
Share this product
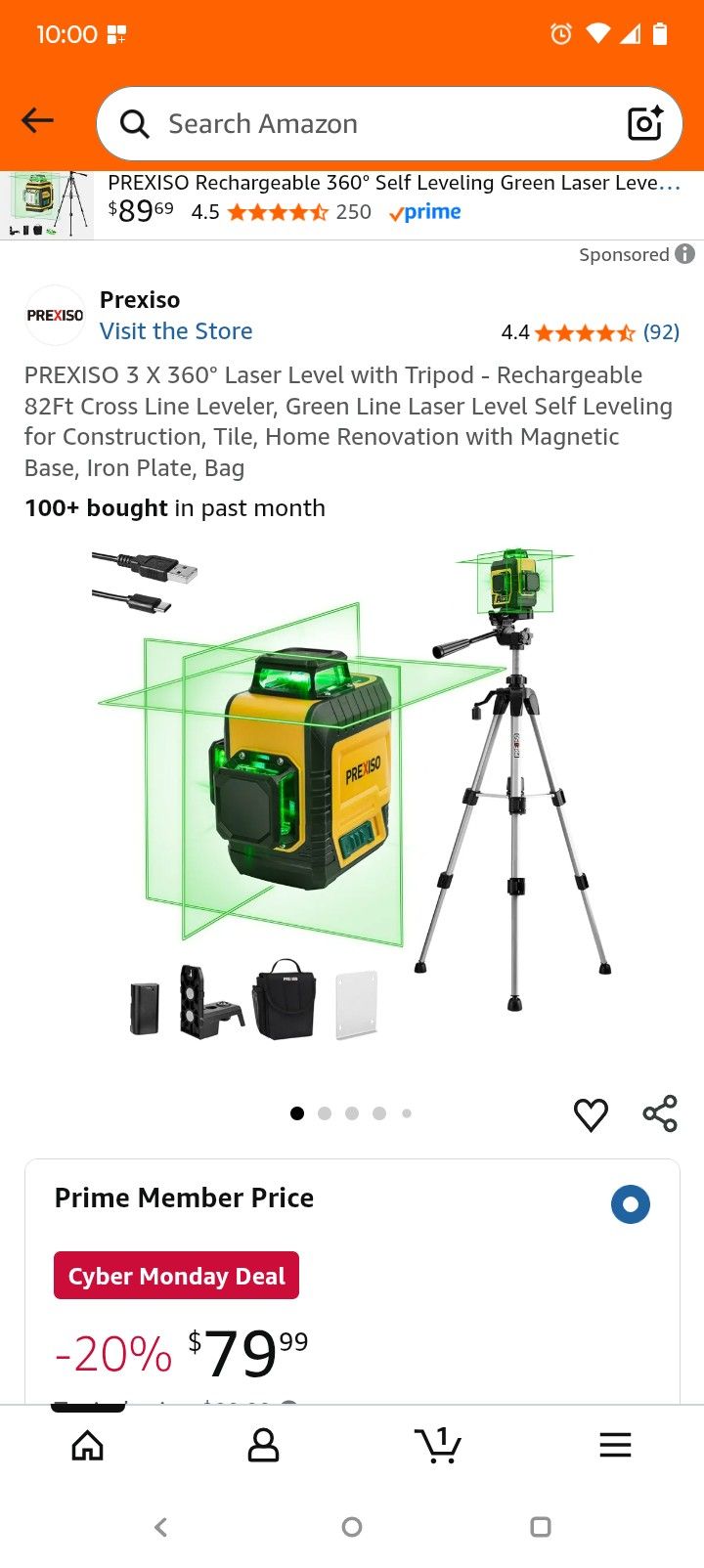pos(660,1113)
